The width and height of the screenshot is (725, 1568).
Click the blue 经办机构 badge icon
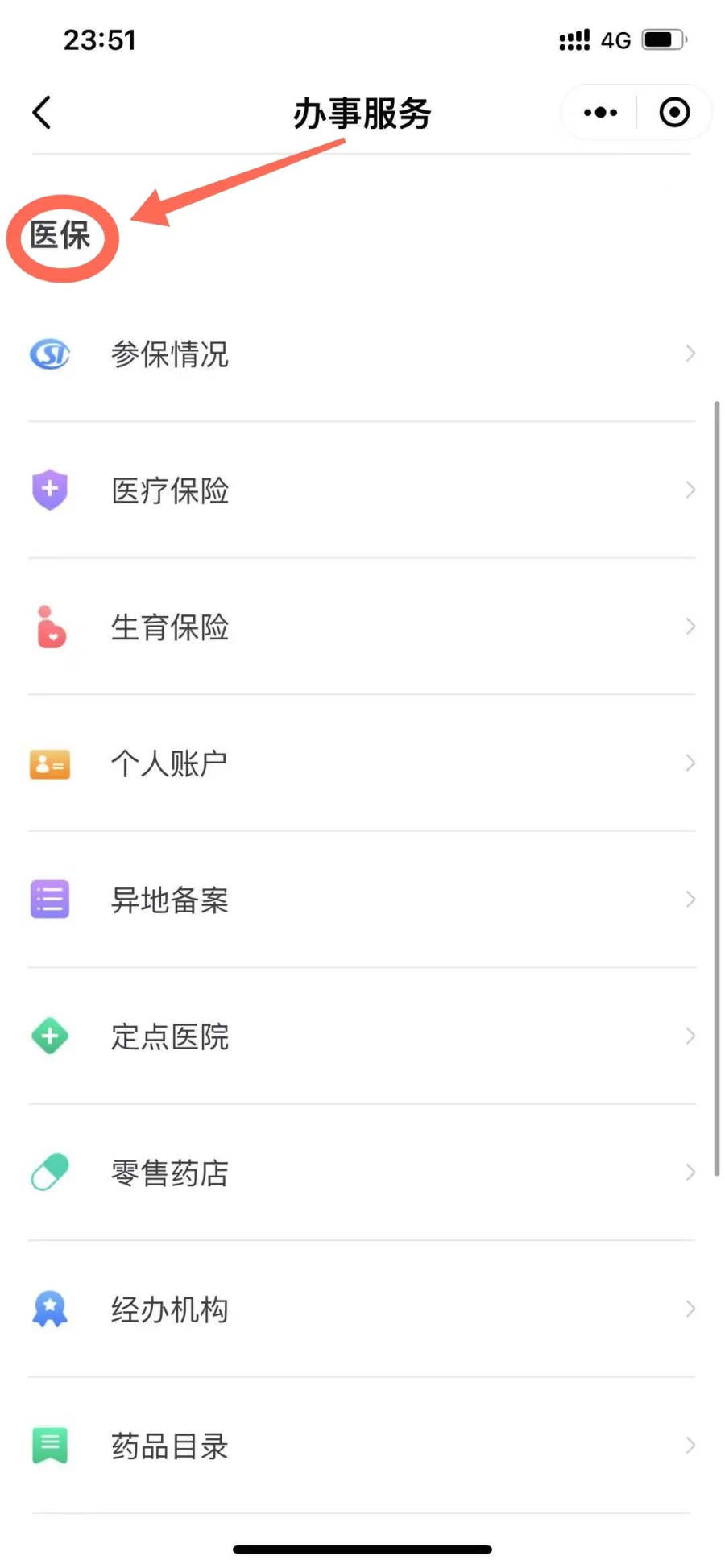(49, 1309)
